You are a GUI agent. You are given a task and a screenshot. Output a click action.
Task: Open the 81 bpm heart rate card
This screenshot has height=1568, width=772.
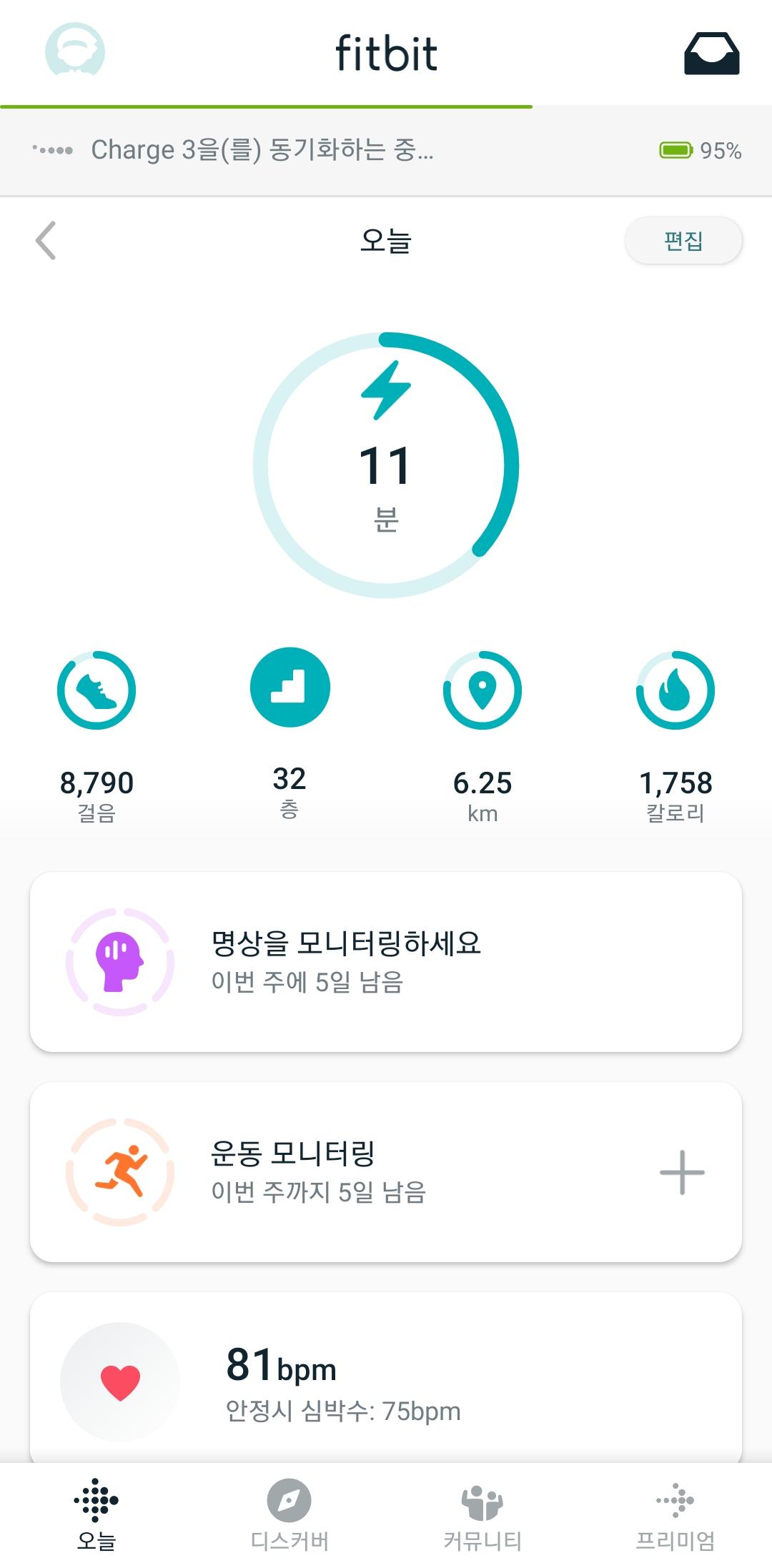[x=386, y=1381]
